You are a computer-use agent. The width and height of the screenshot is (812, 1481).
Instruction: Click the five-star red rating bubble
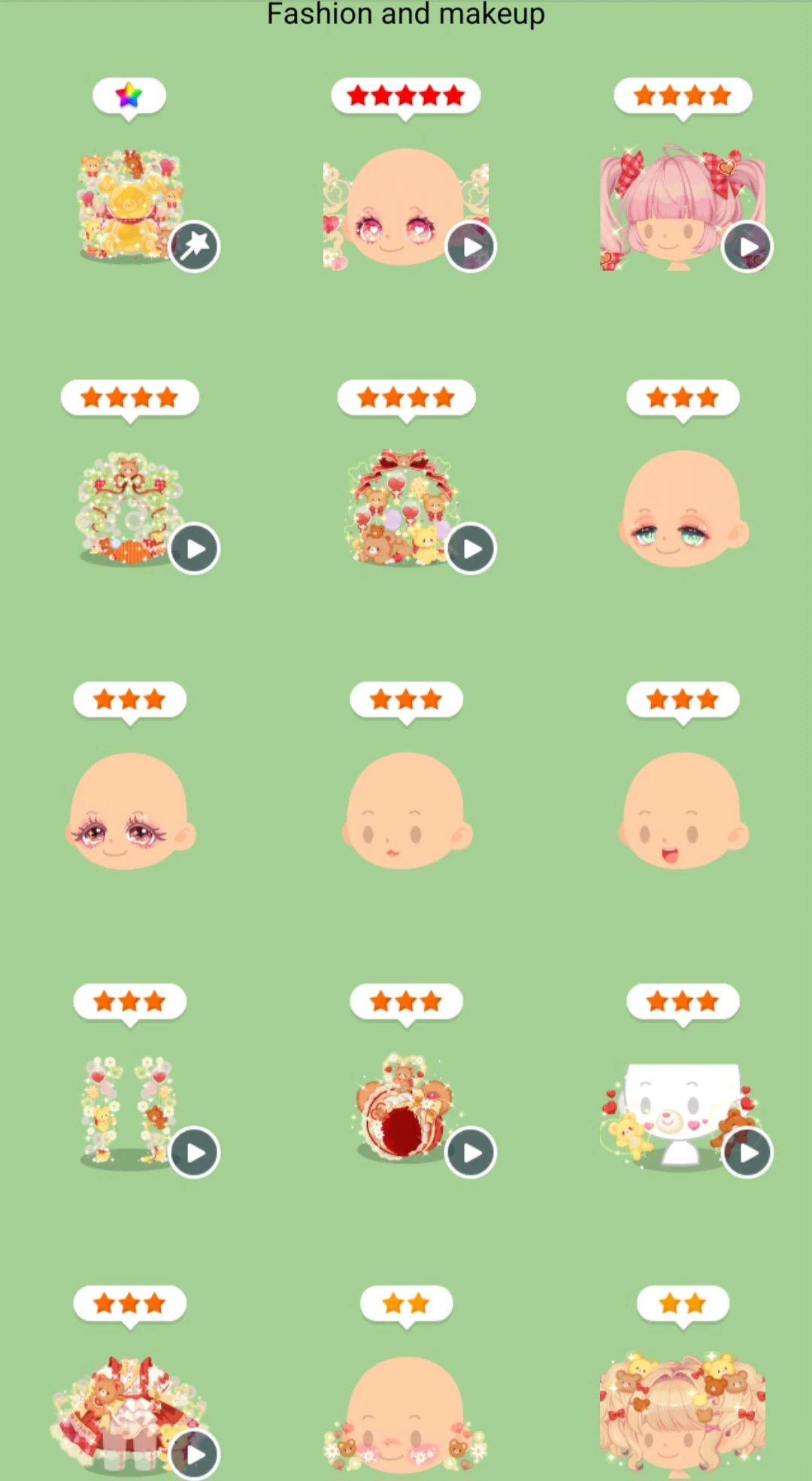pos(405,95)
